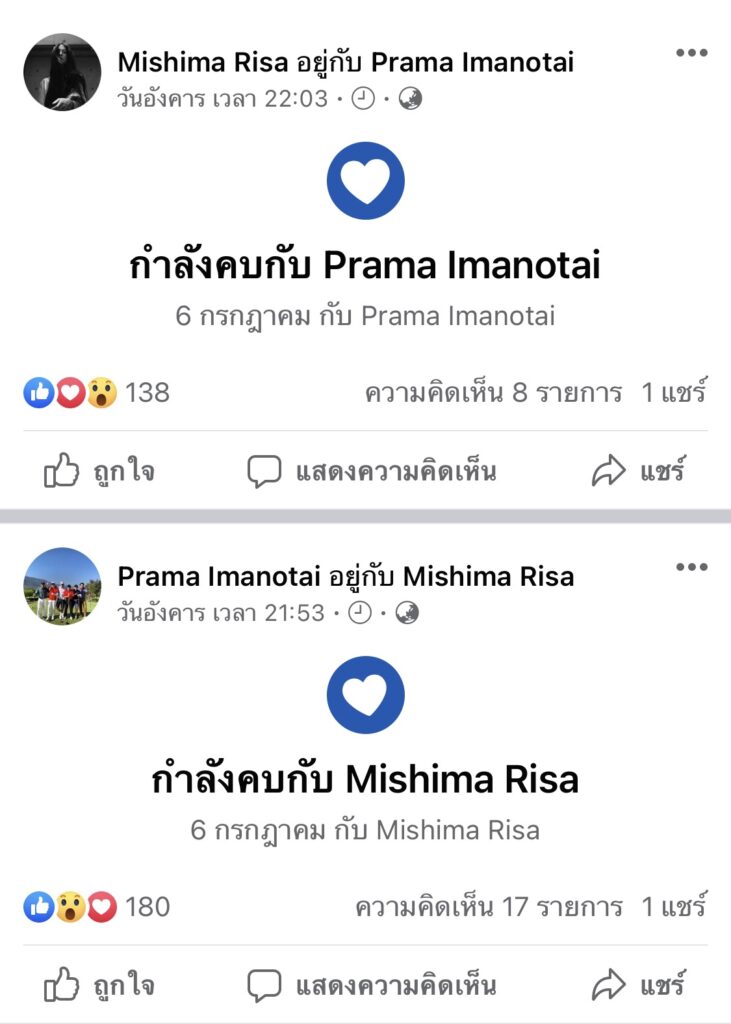The height and width of the screenshot is (1024, 731).
Task: Open Mishima Risa's profile picture
Action: pos(62,72)
